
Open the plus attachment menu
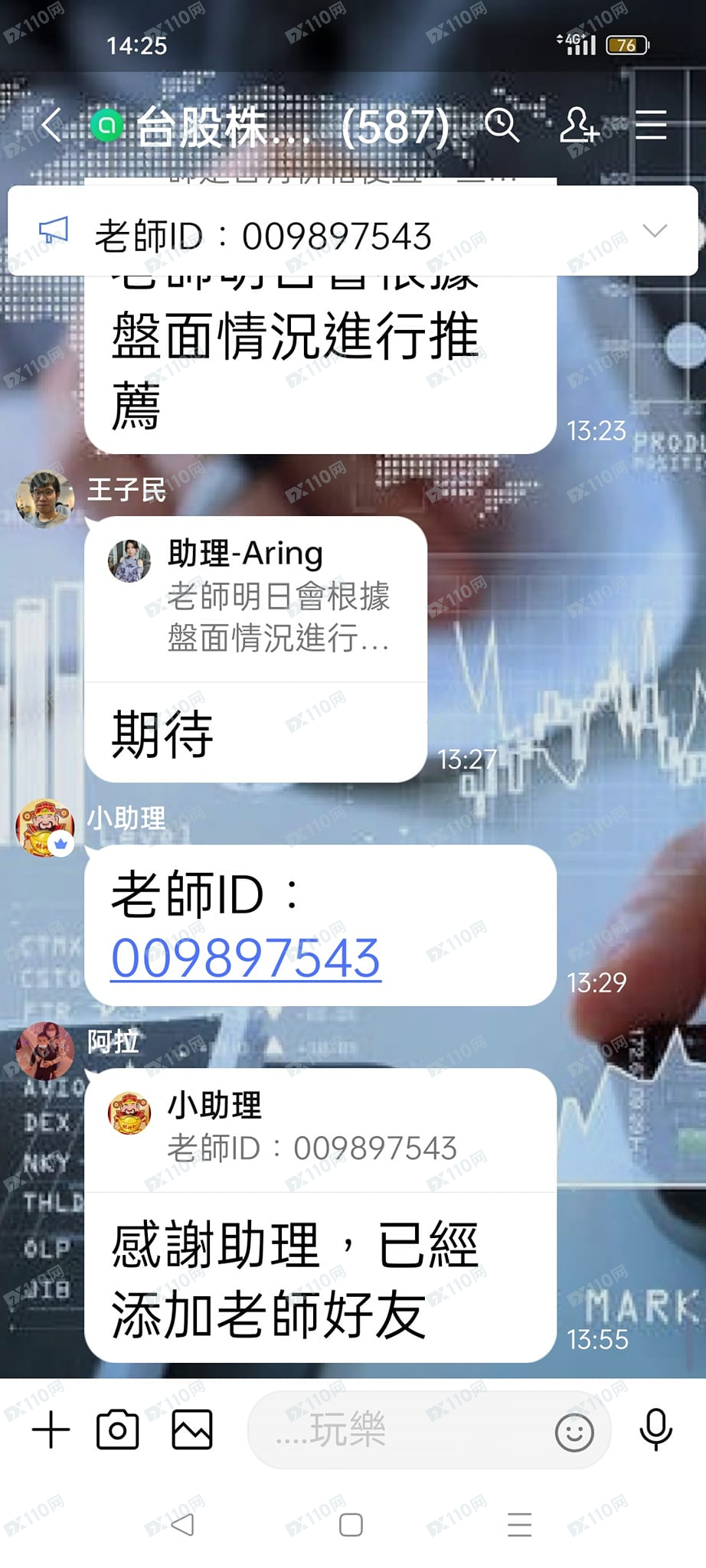coord(51,1429)
